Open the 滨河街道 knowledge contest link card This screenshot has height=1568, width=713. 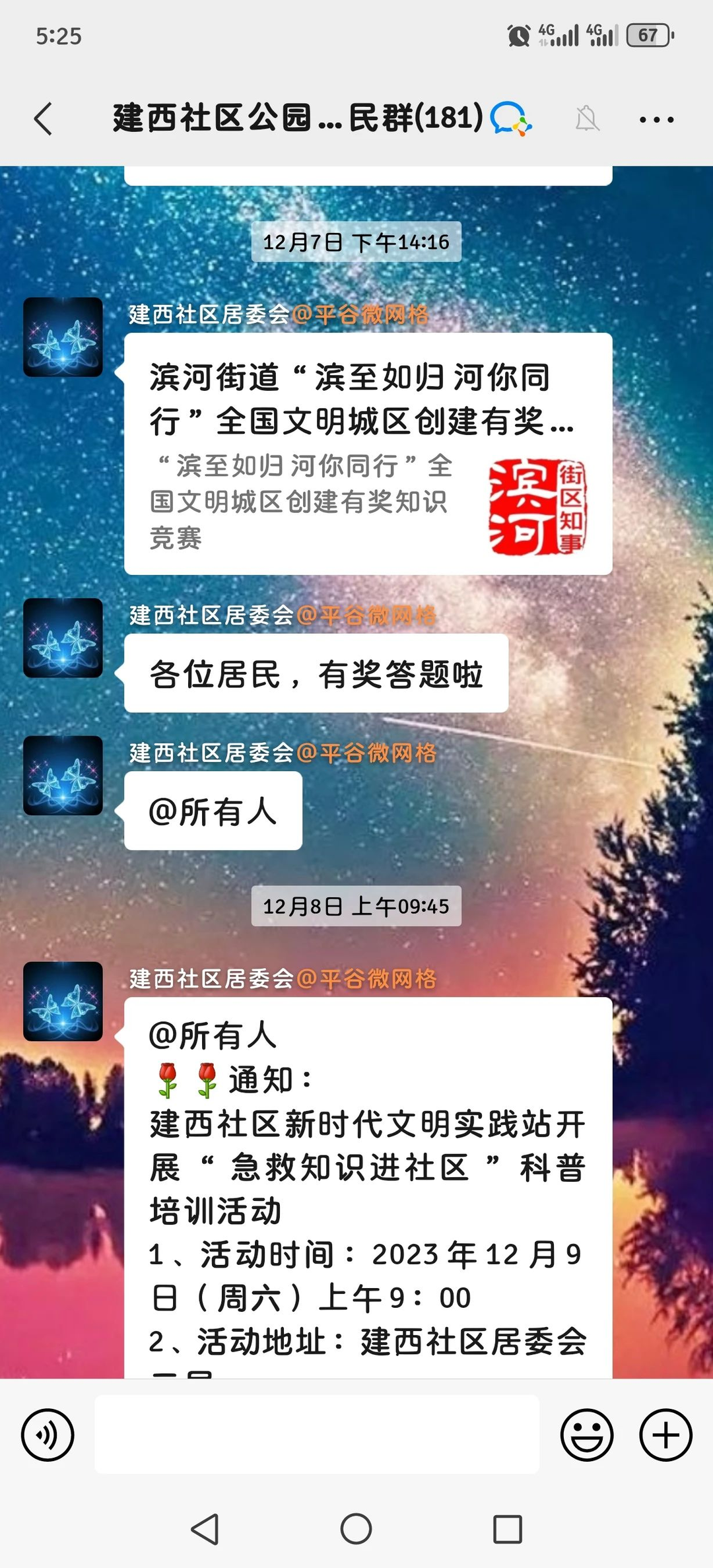[x=368, y=454]
